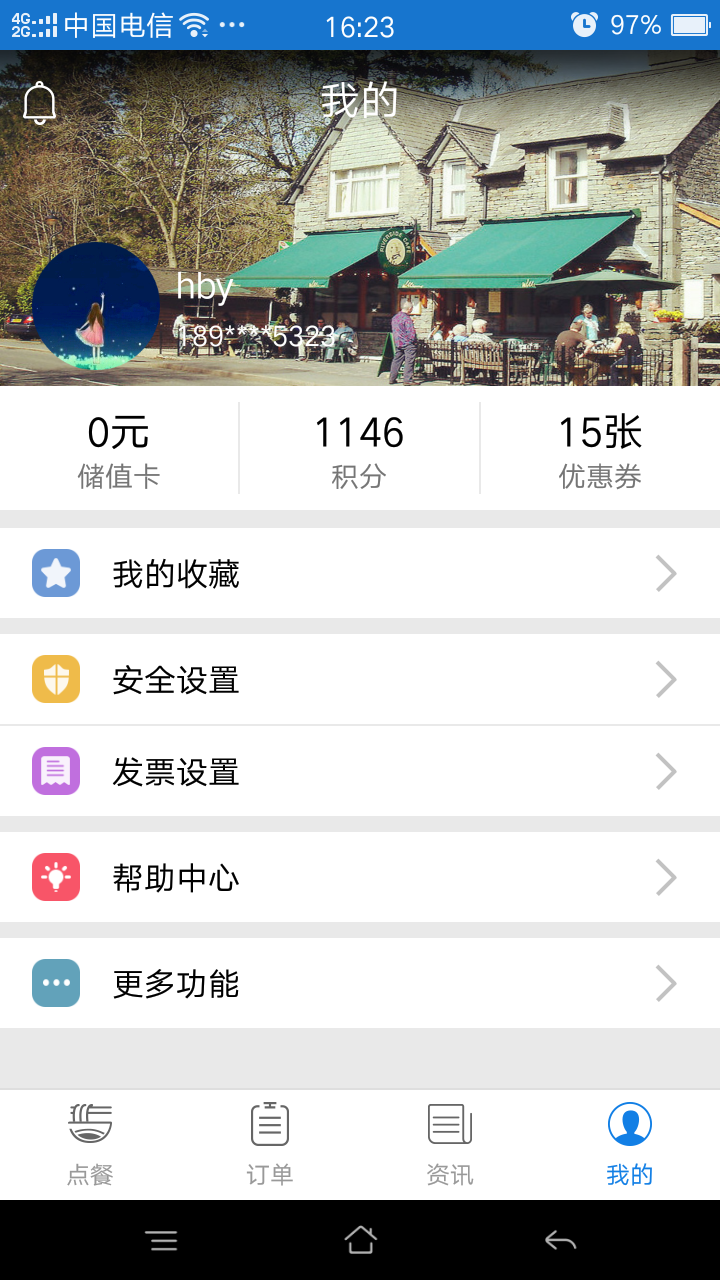Go to the system home screen
The height and width of the screenshot is (1280, 720).
click(360, 1241)
